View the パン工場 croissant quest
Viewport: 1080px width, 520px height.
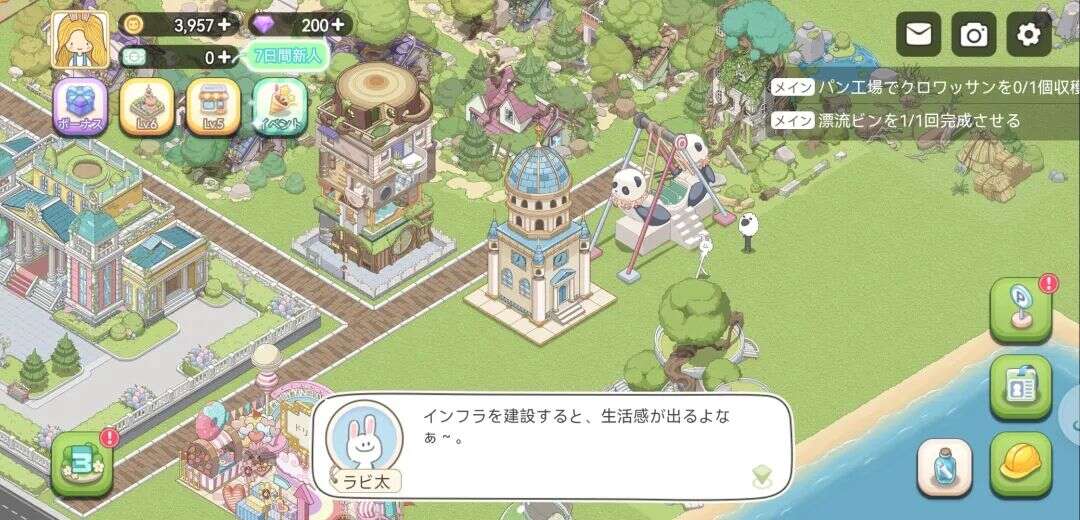point(920,87)
